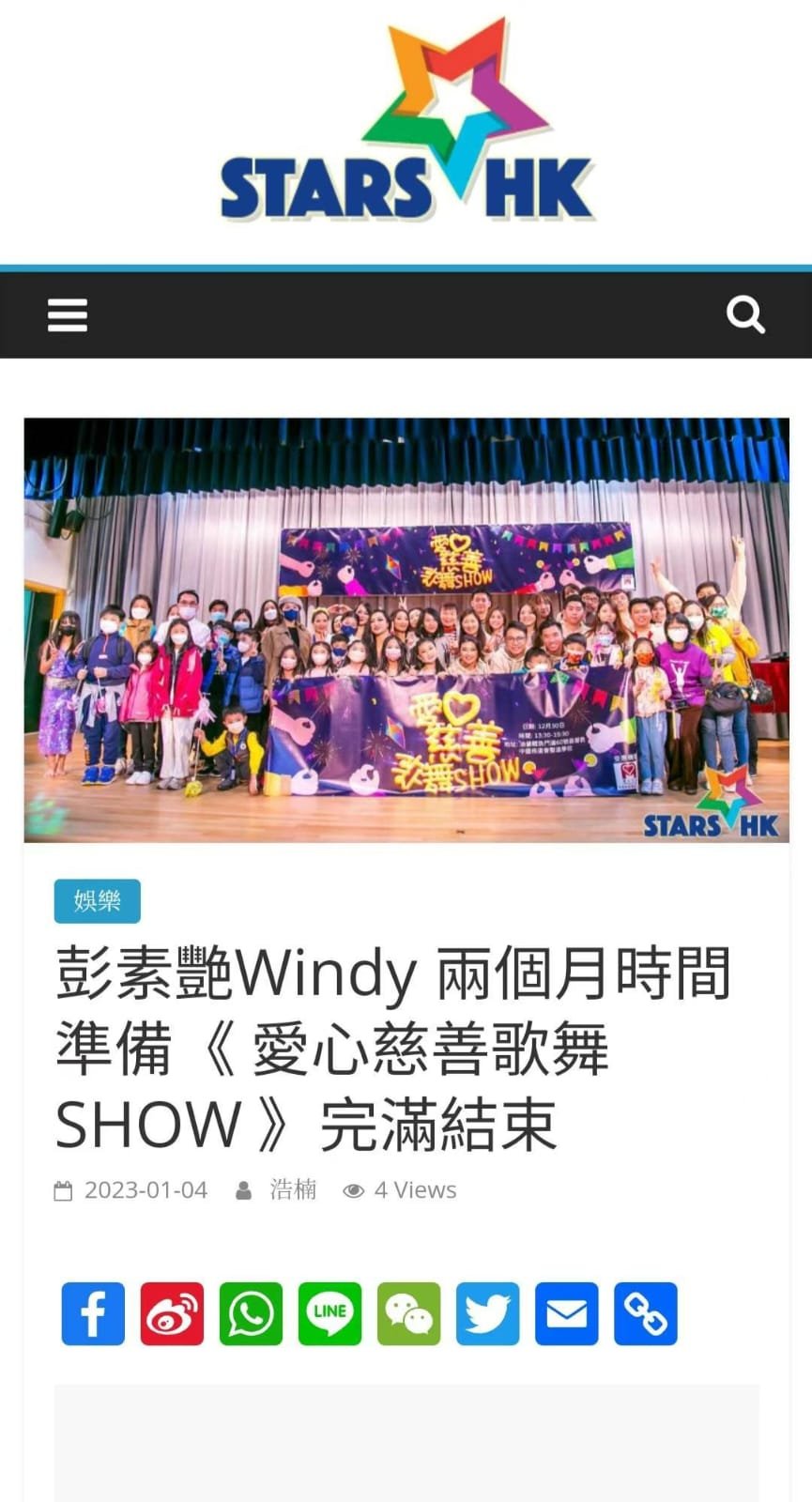Share the article via LINE
812x1502 pixels.
pyautogui.click(x=329, y=1313)
